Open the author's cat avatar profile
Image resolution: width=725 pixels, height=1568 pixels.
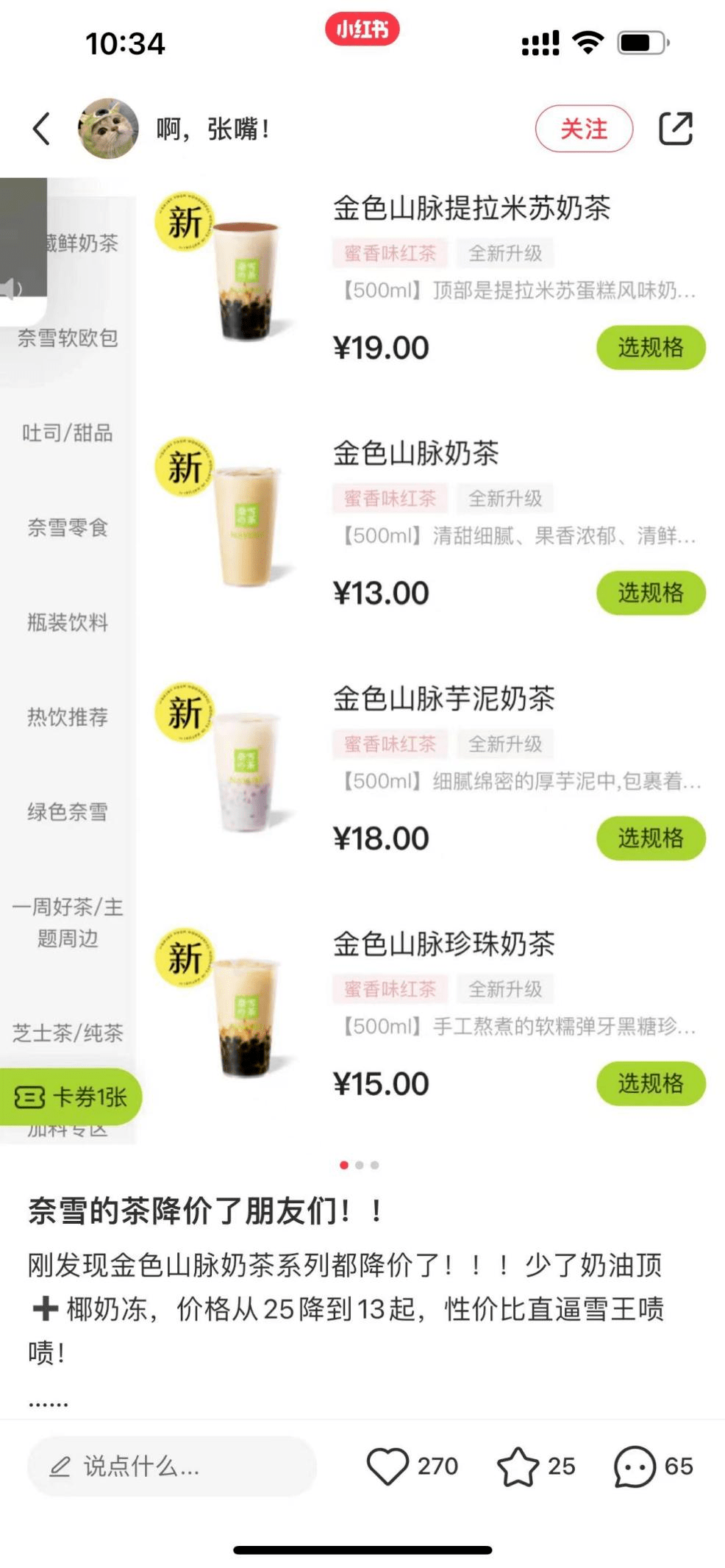pos(108,129)
